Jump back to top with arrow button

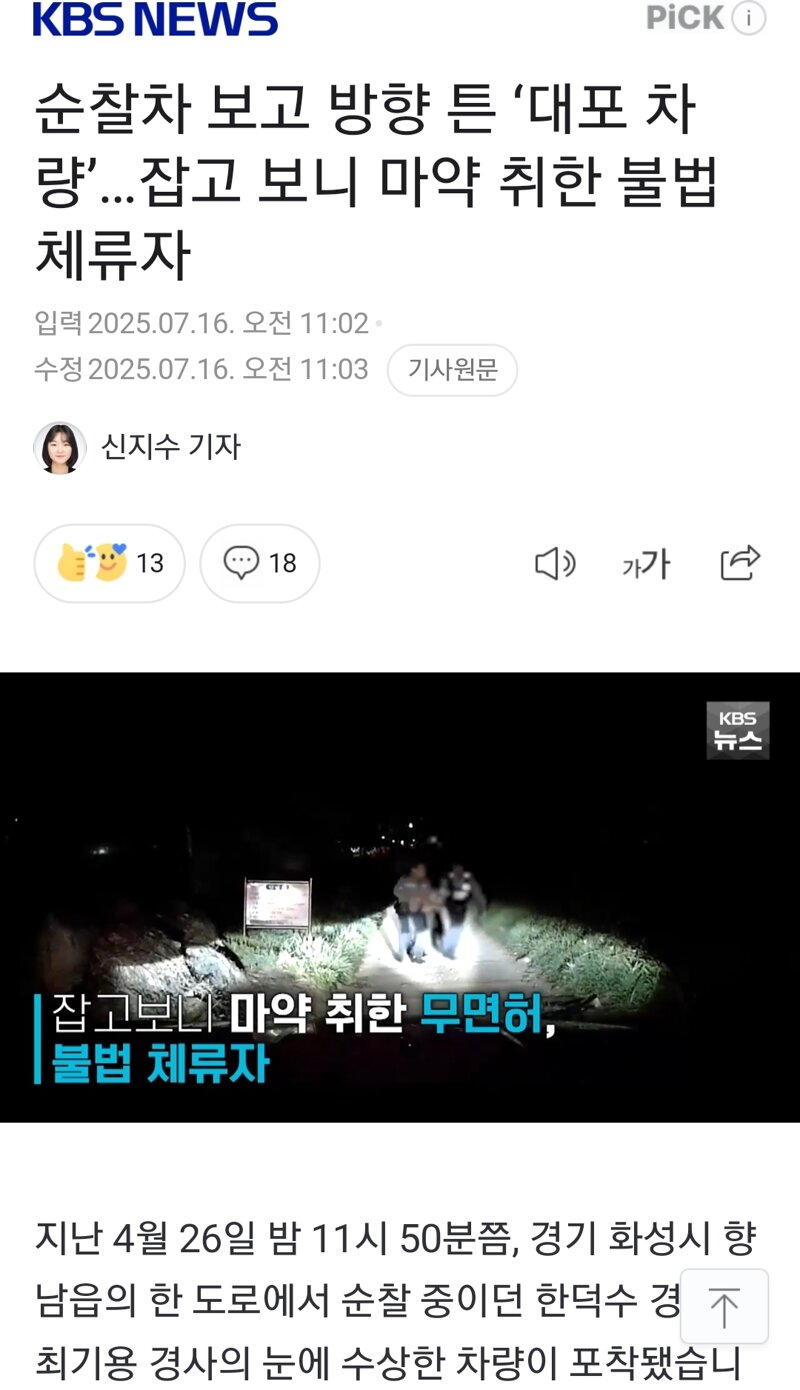pyautogui.click(x=724, y=1307)
